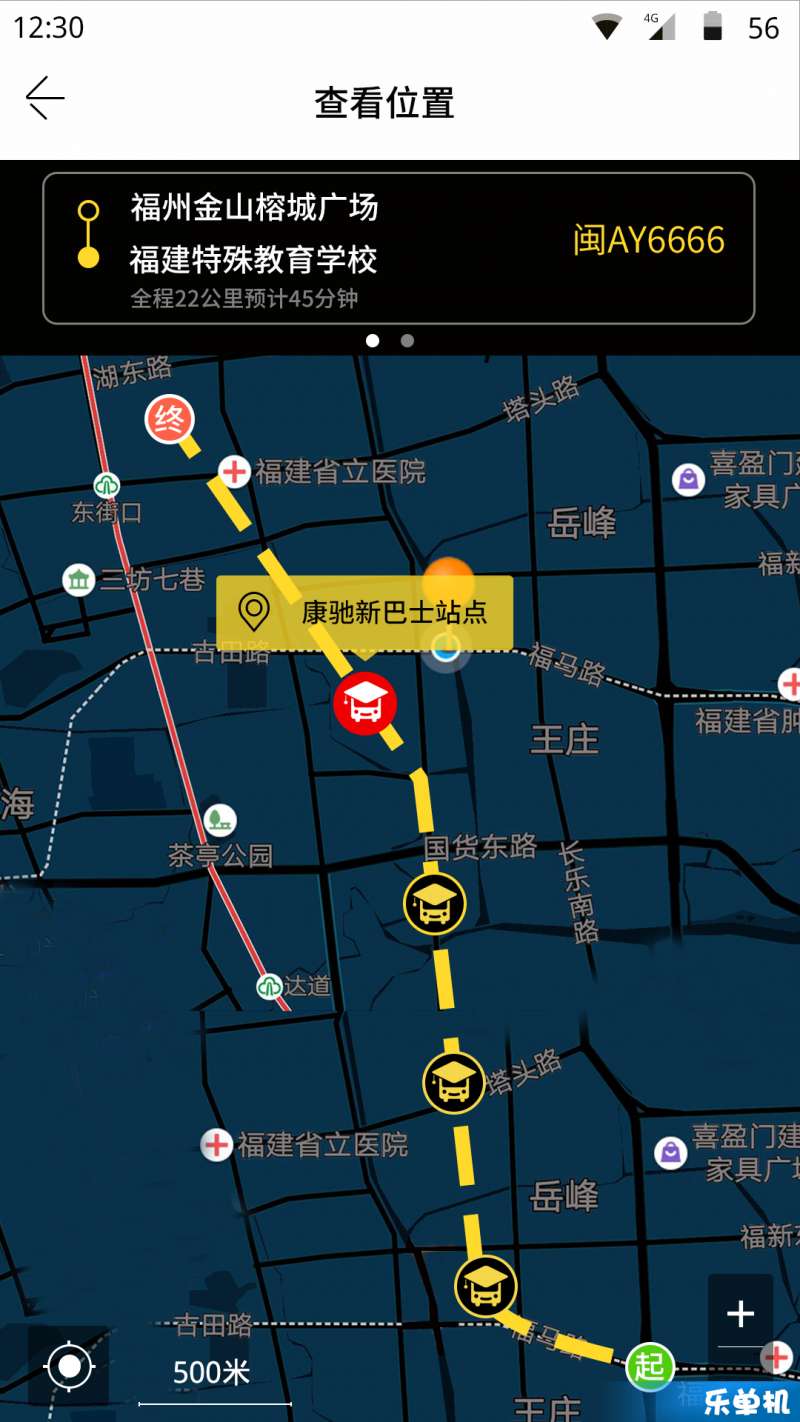Screen dimensions: 800x1422
Task: Tap the red school bus marker
Action: [365, 704]
